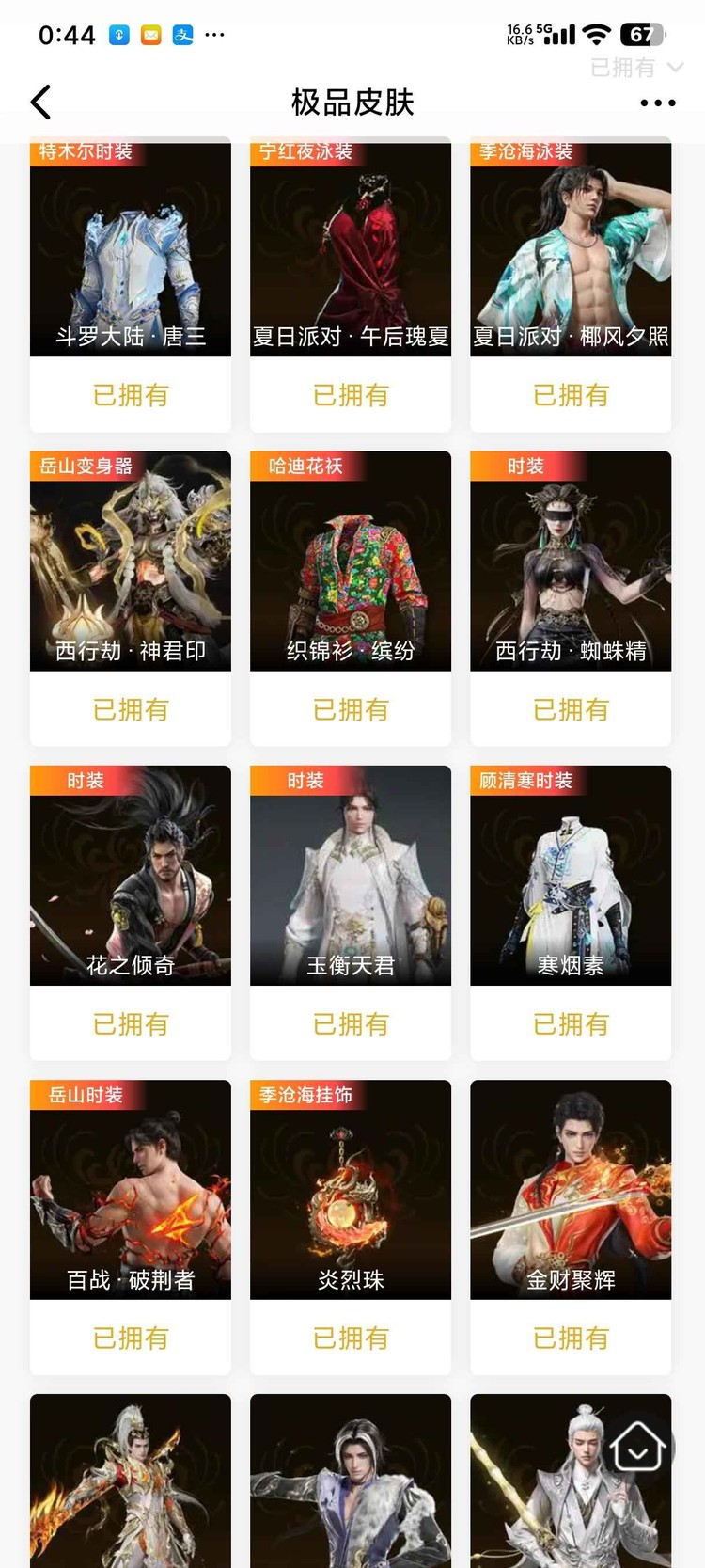
Task: Tap the floating home button
Action: (x=637, y=1446)
